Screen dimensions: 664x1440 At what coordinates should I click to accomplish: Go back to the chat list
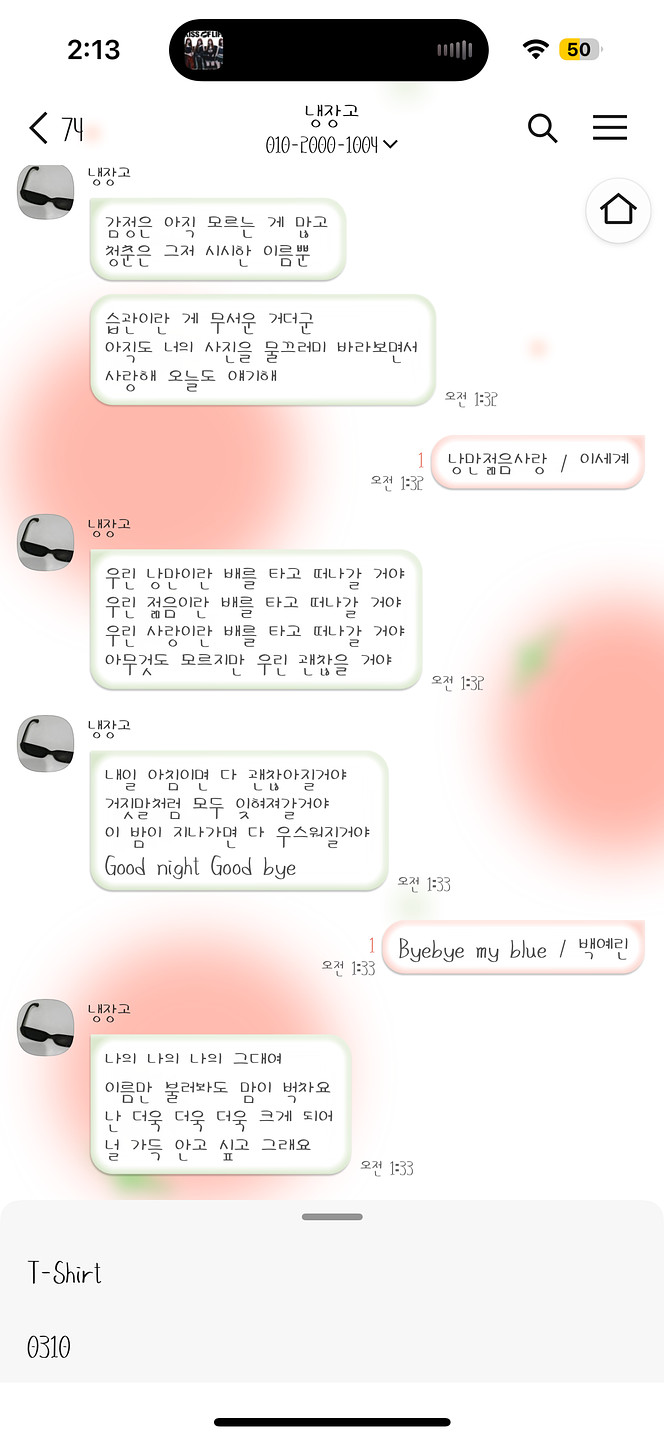pos(40,128)
